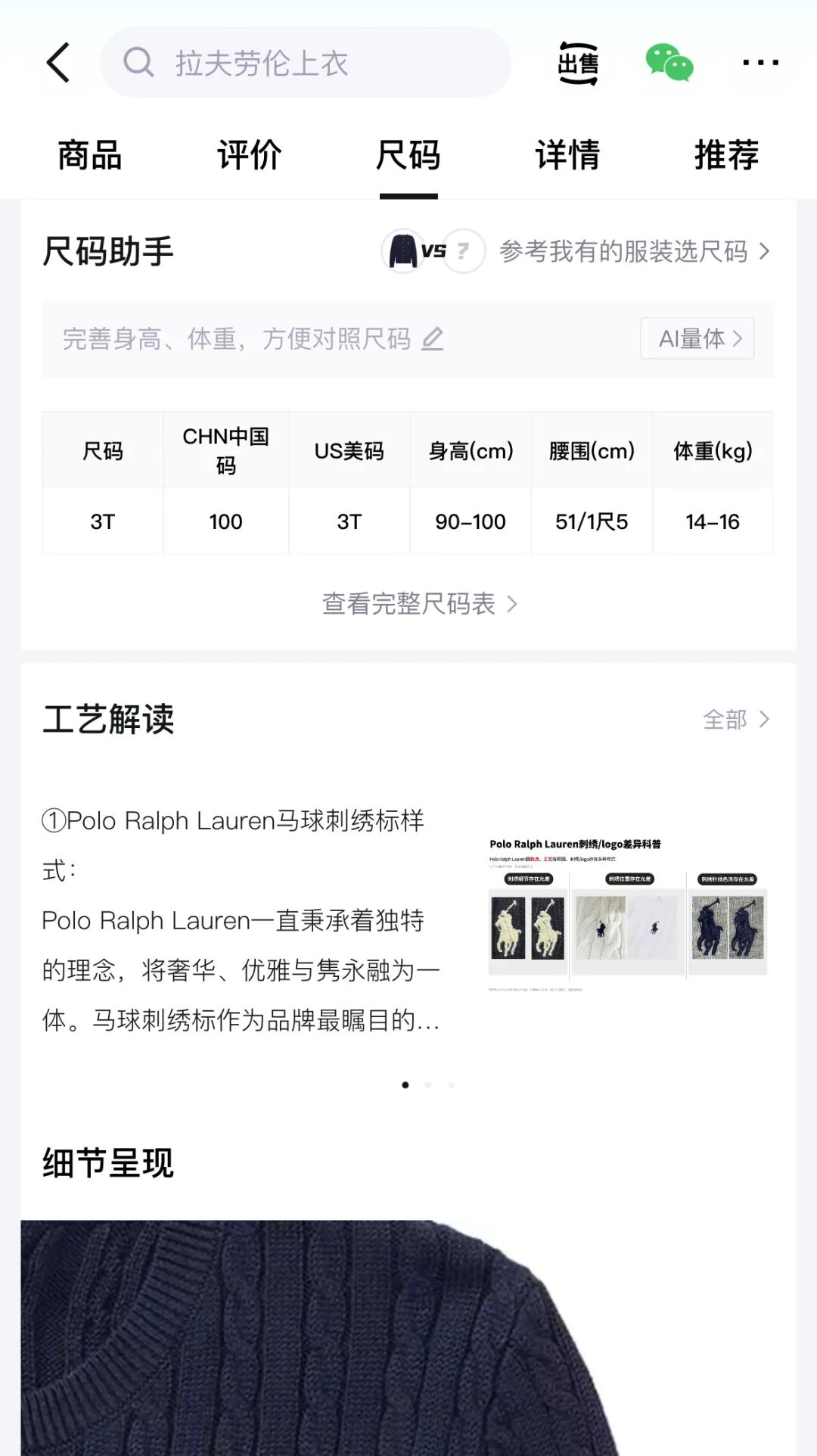
Task: Share via the WeChat icon
Action: click(x=669, y=63)
